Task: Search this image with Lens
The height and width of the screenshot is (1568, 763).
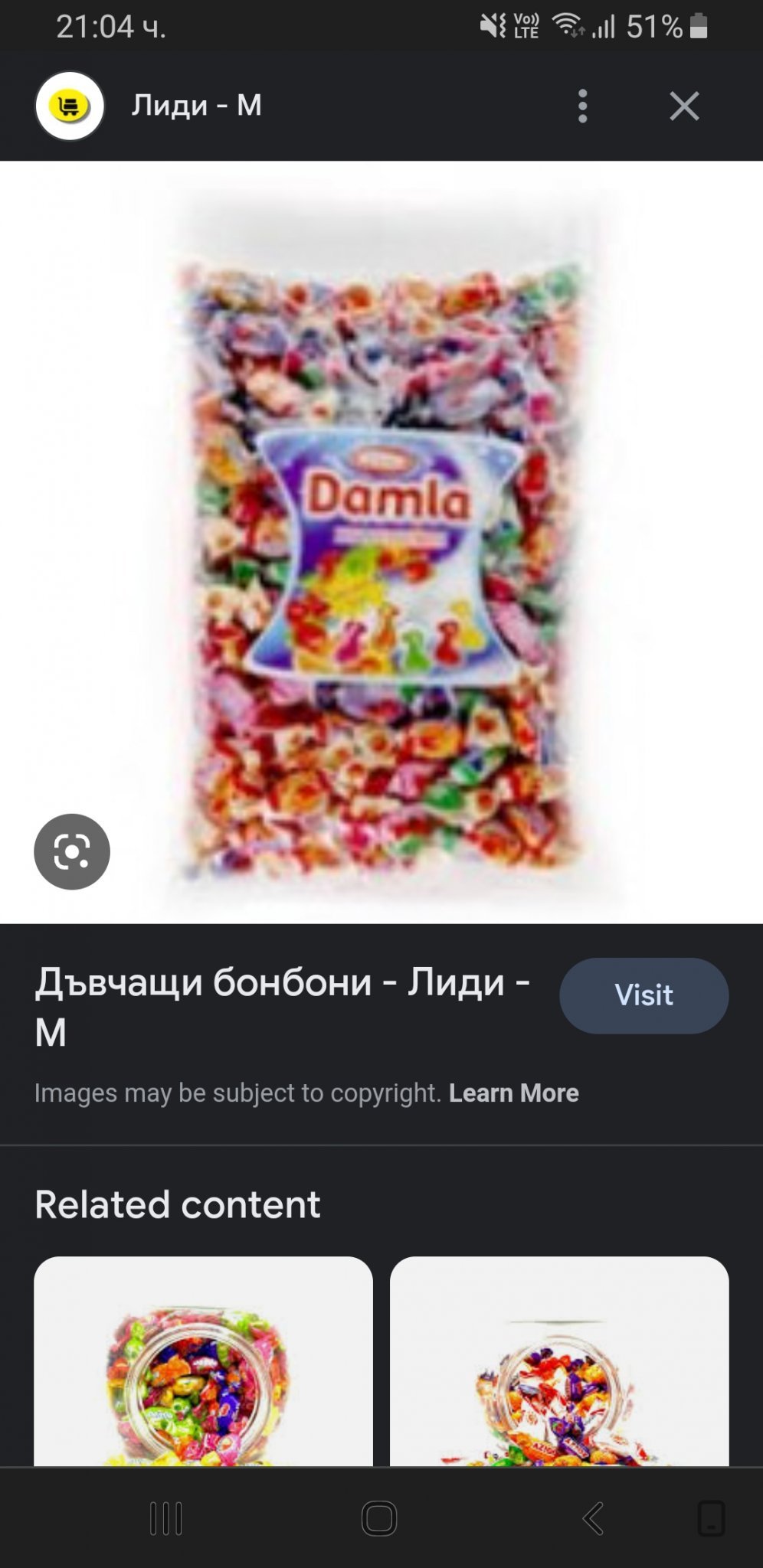Action: tap(72, 851)
